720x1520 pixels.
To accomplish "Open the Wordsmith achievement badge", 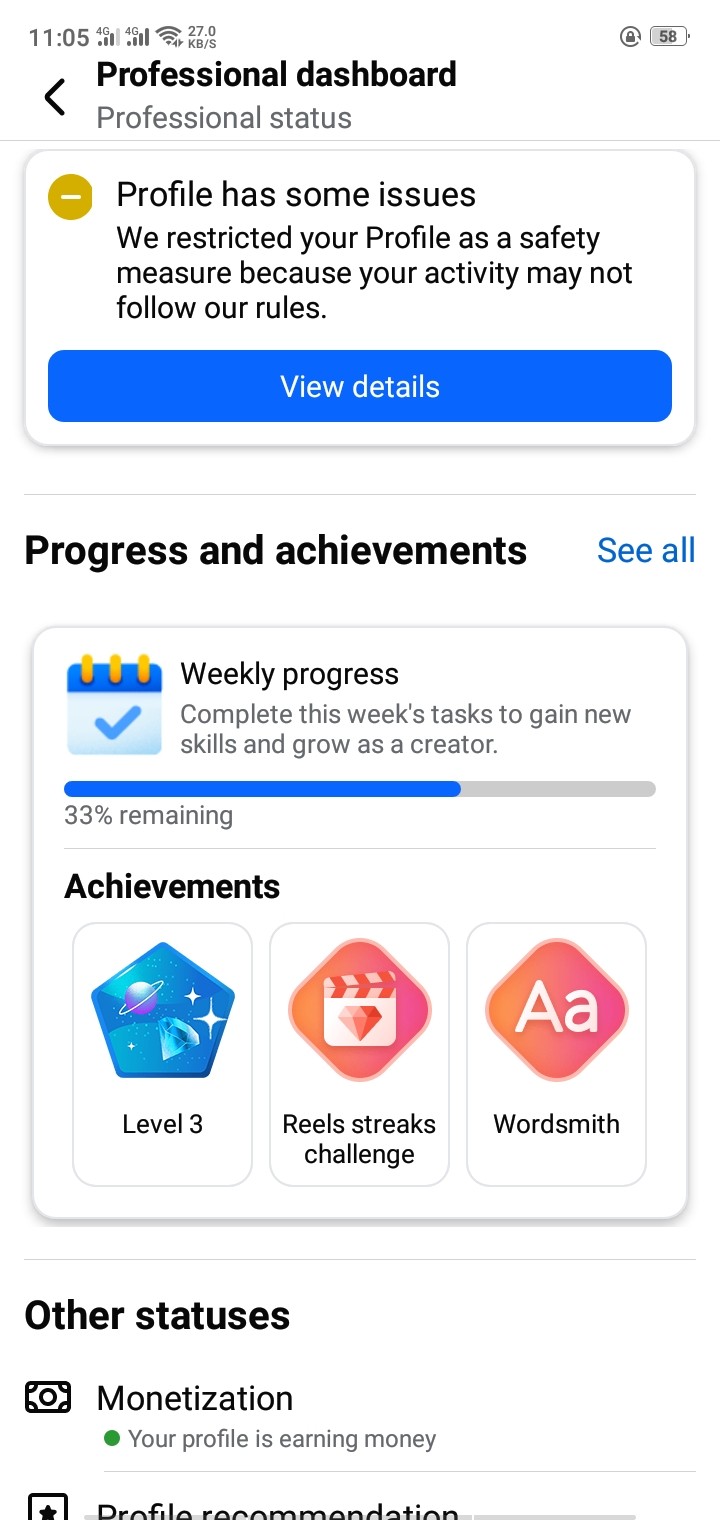I will 556,1054.
